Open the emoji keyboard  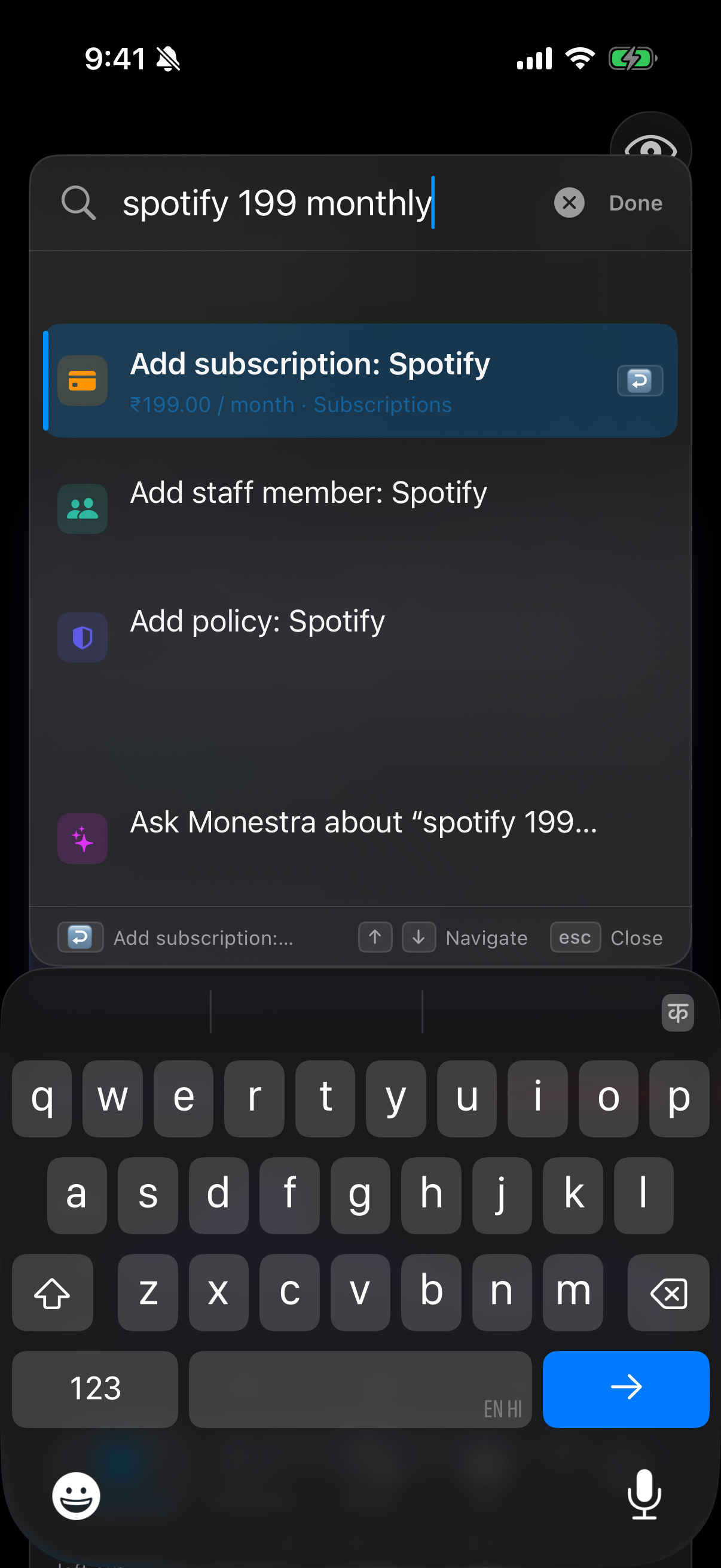pyautogui.click(x=76, y=1495)
